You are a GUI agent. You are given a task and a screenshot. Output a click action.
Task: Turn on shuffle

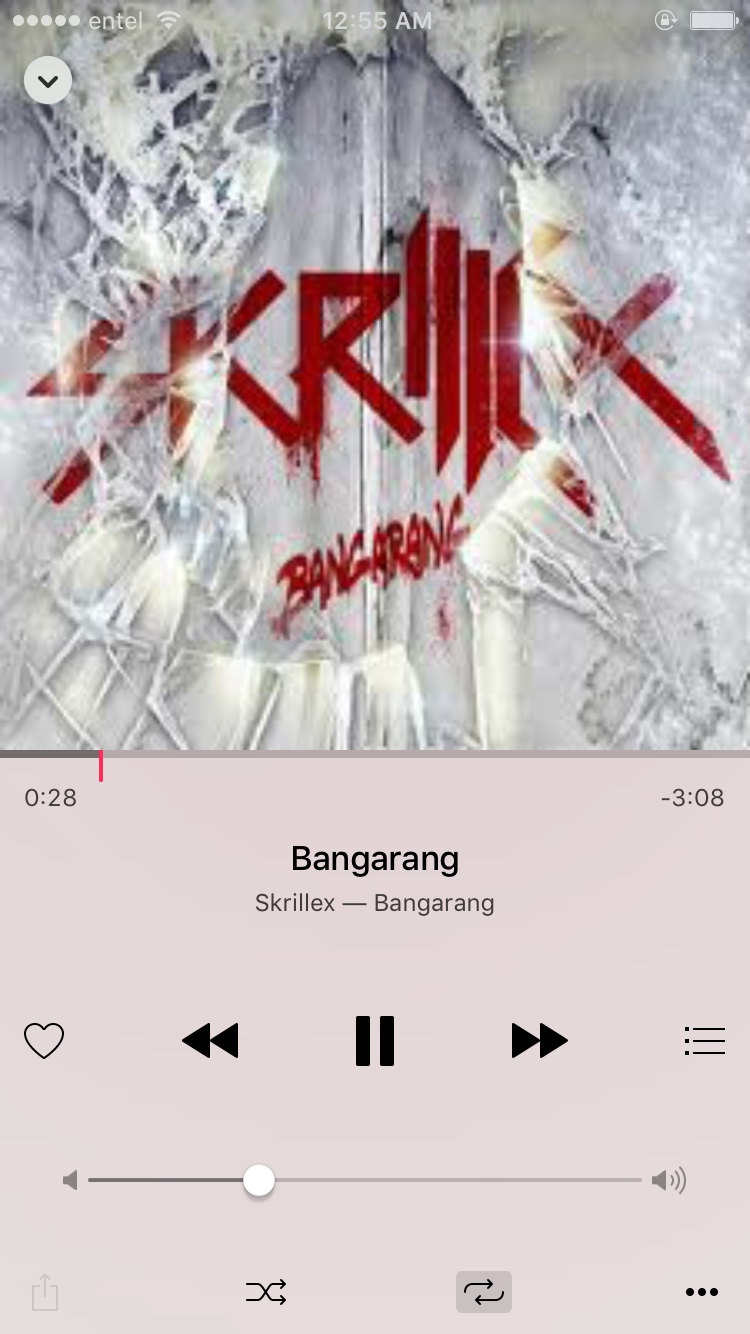[266, 1292]
